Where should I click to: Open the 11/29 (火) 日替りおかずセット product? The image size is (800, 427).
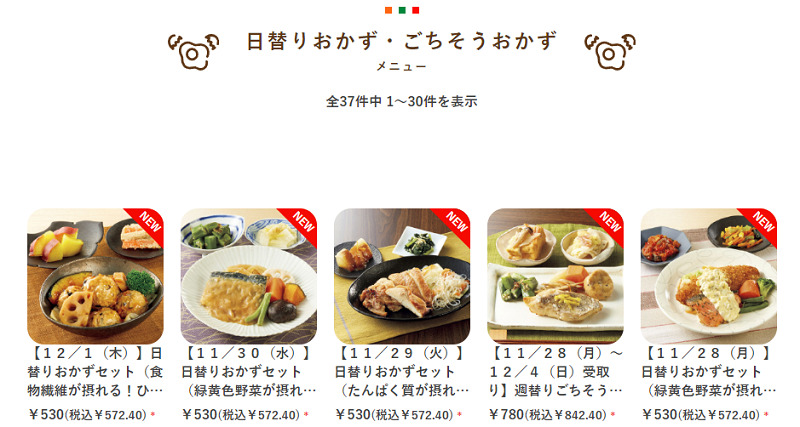coord(401,276)
